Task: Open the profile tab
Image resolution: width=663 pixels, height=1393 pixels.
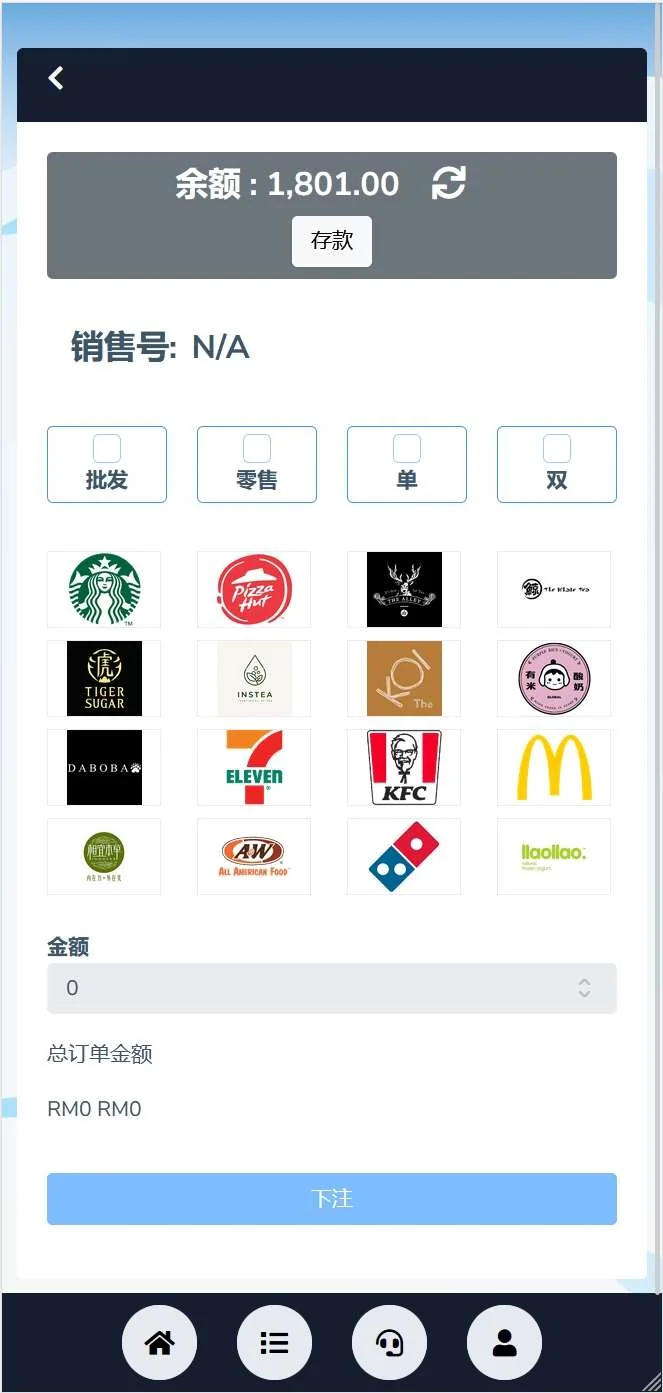Action: (x=504, y=1343)
